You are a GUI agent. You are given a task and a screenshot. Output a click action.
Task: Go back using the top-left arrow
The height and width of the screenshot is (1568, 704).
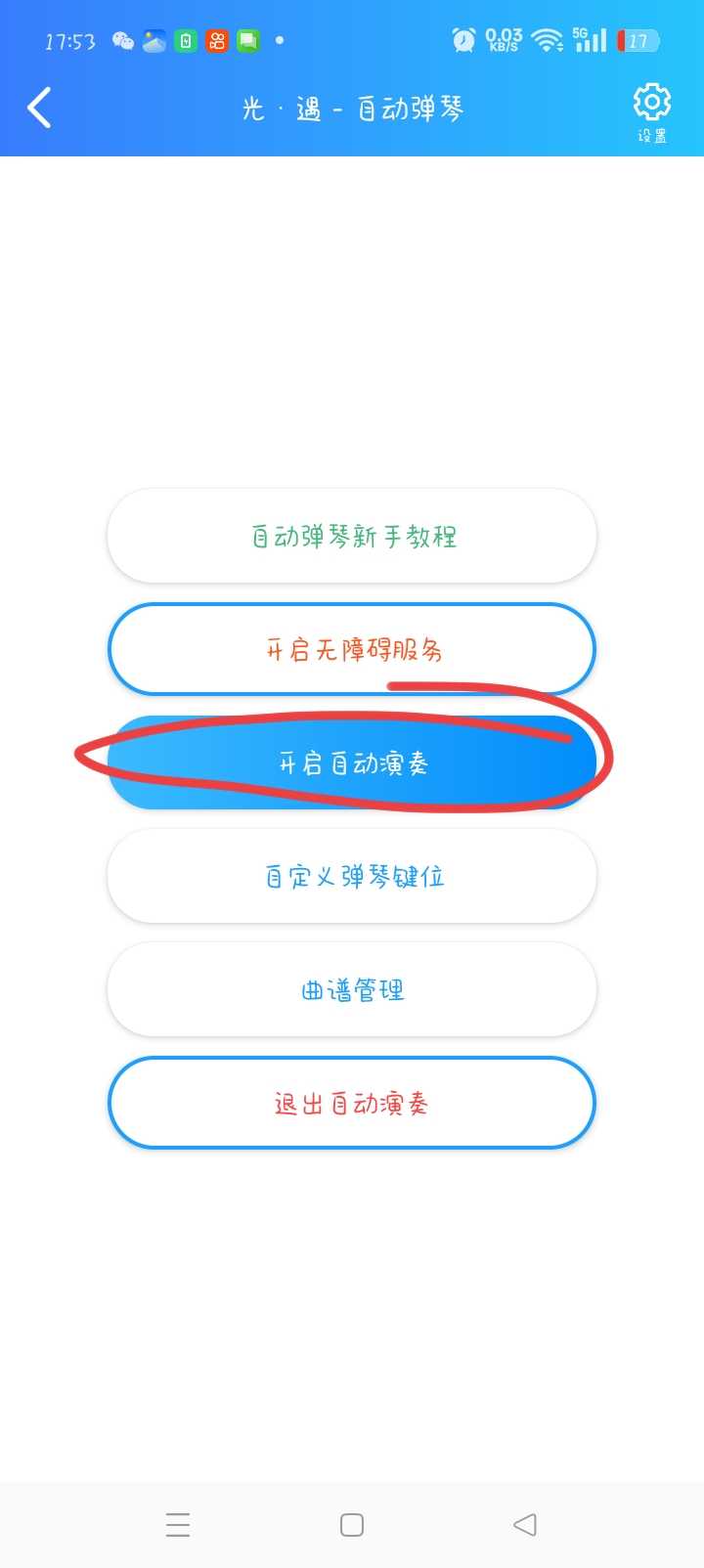[x=39, y=108]
